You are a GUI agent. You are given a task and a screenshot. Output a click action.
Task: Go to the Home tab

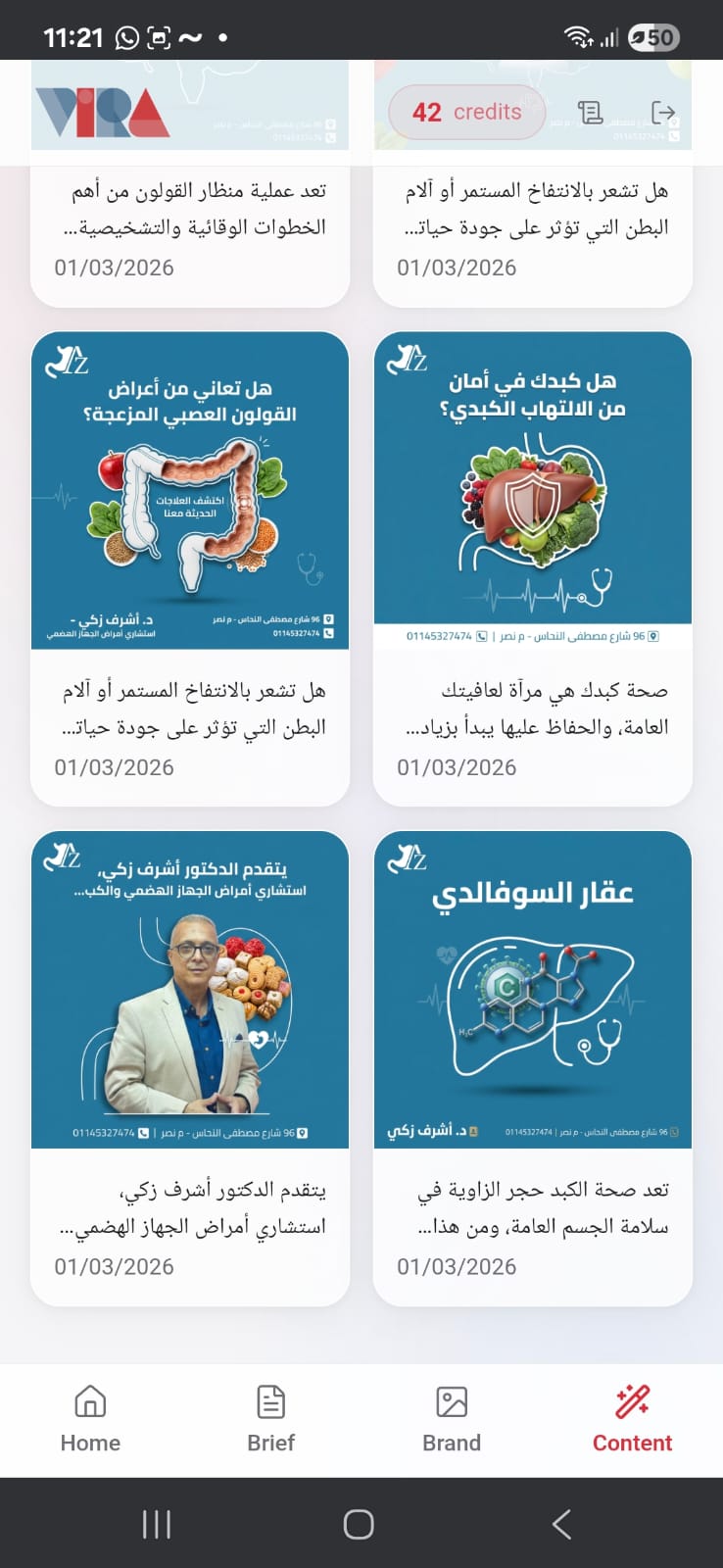[90, 1419]
